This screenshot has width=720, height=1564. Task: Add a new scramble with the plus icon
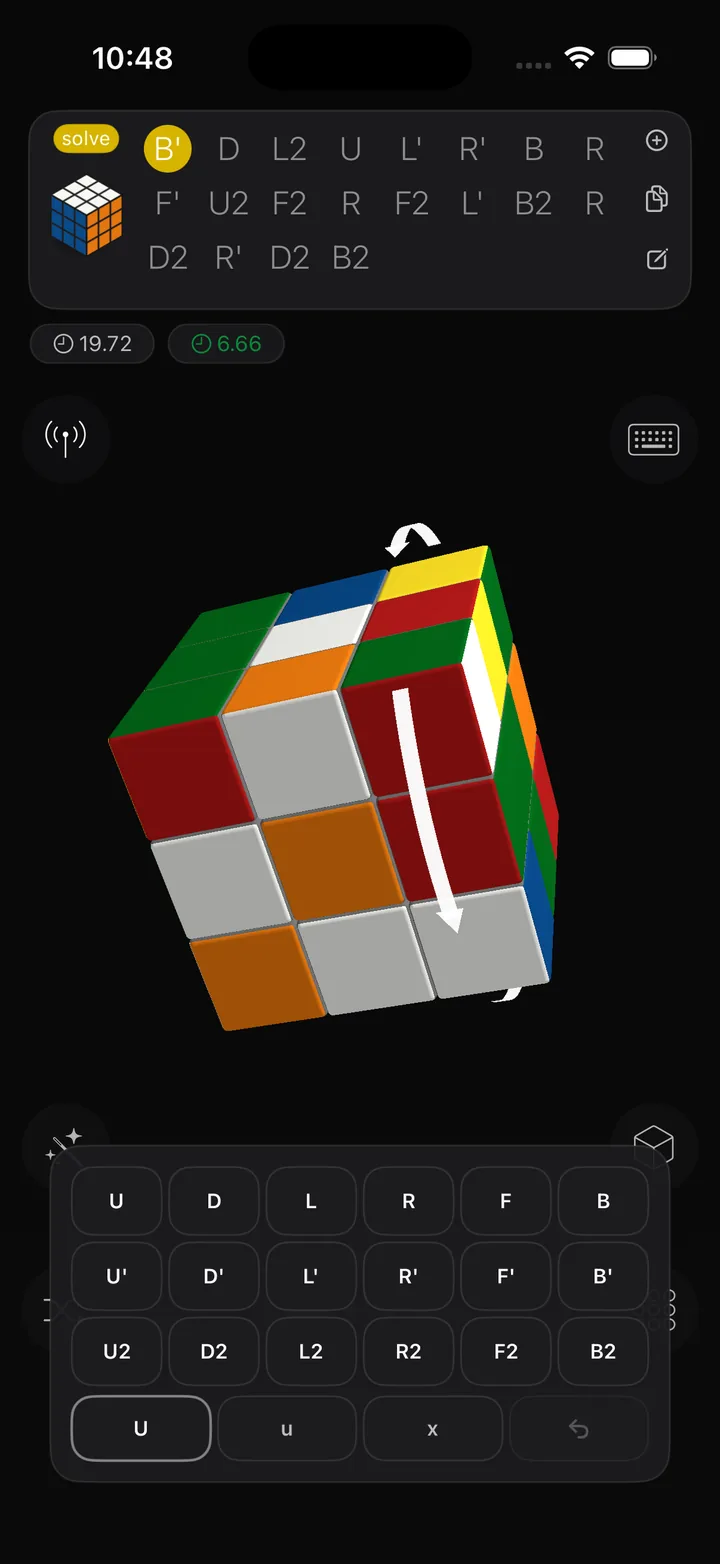[657, 141]
